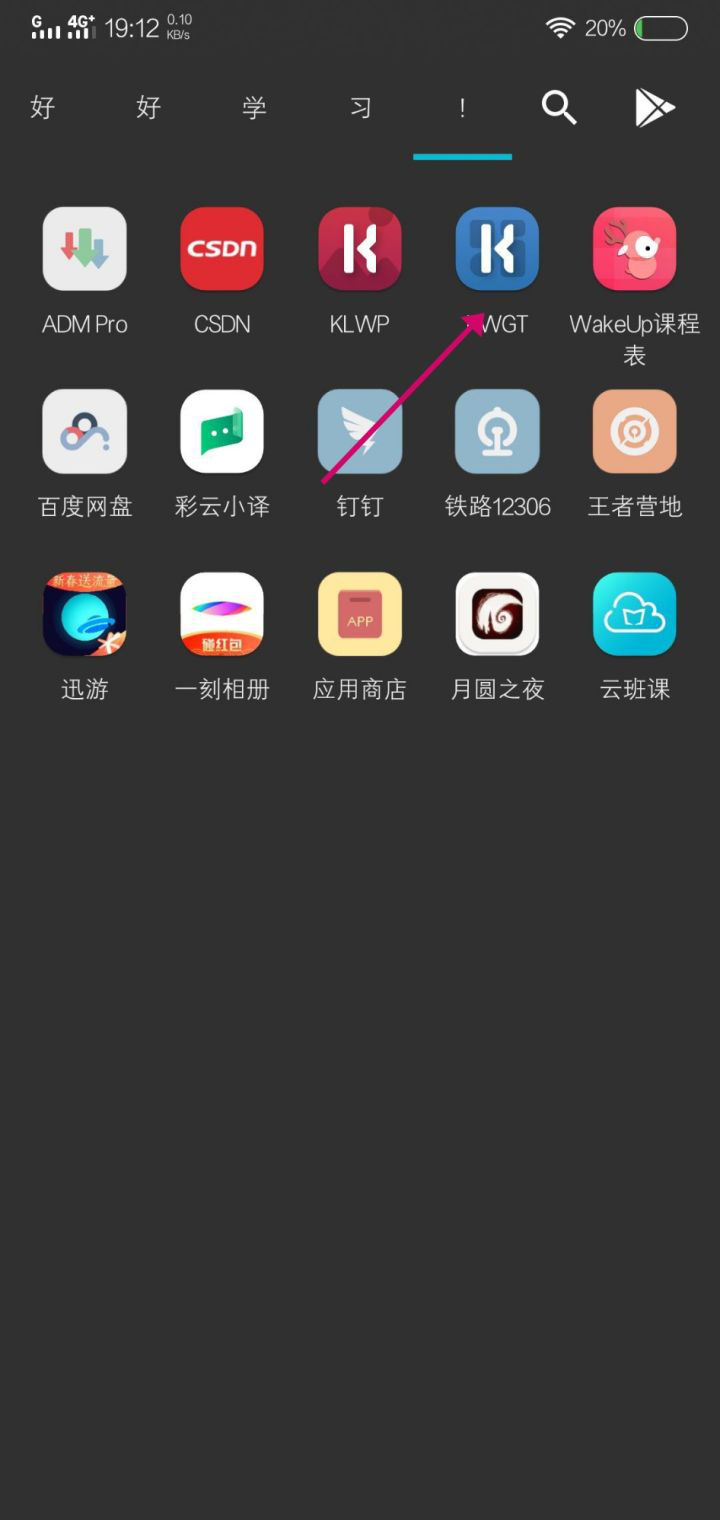Launch ADM Pro

[85, 249]
